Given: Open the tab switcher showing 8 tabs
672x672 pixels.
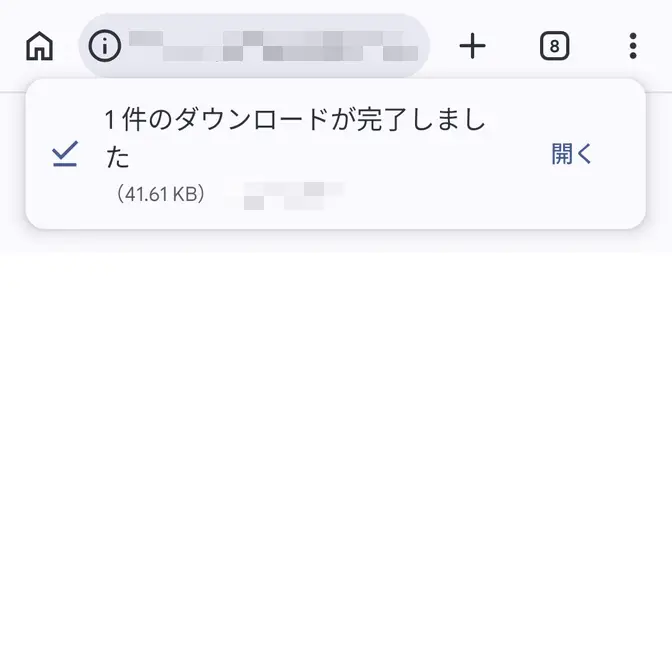Looking at the screenshot, I should 554,46.
